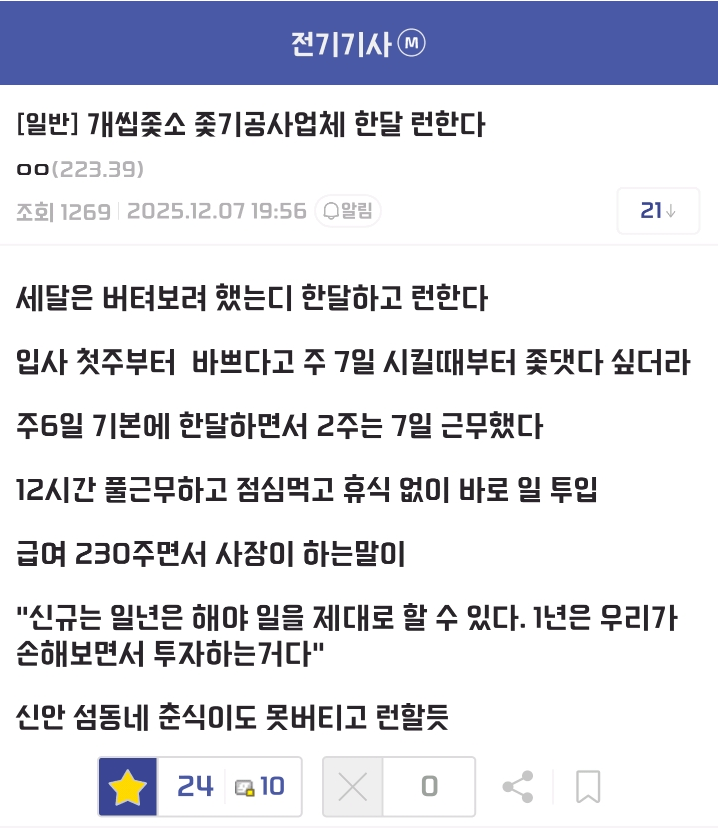Bookmark this post
The width and height of the screenshot is (718, 828).
(588, 787)
